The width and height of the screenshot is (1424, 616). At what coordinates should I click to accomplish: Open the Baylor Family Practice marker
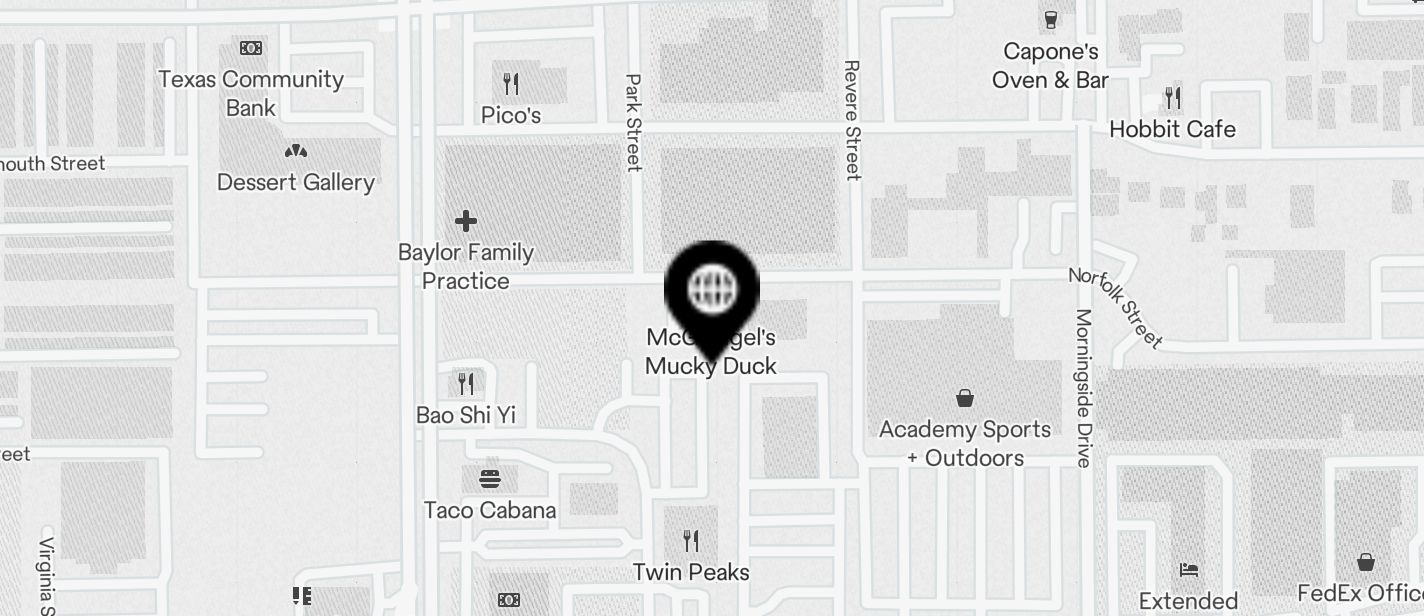click(x=466, y=221)
